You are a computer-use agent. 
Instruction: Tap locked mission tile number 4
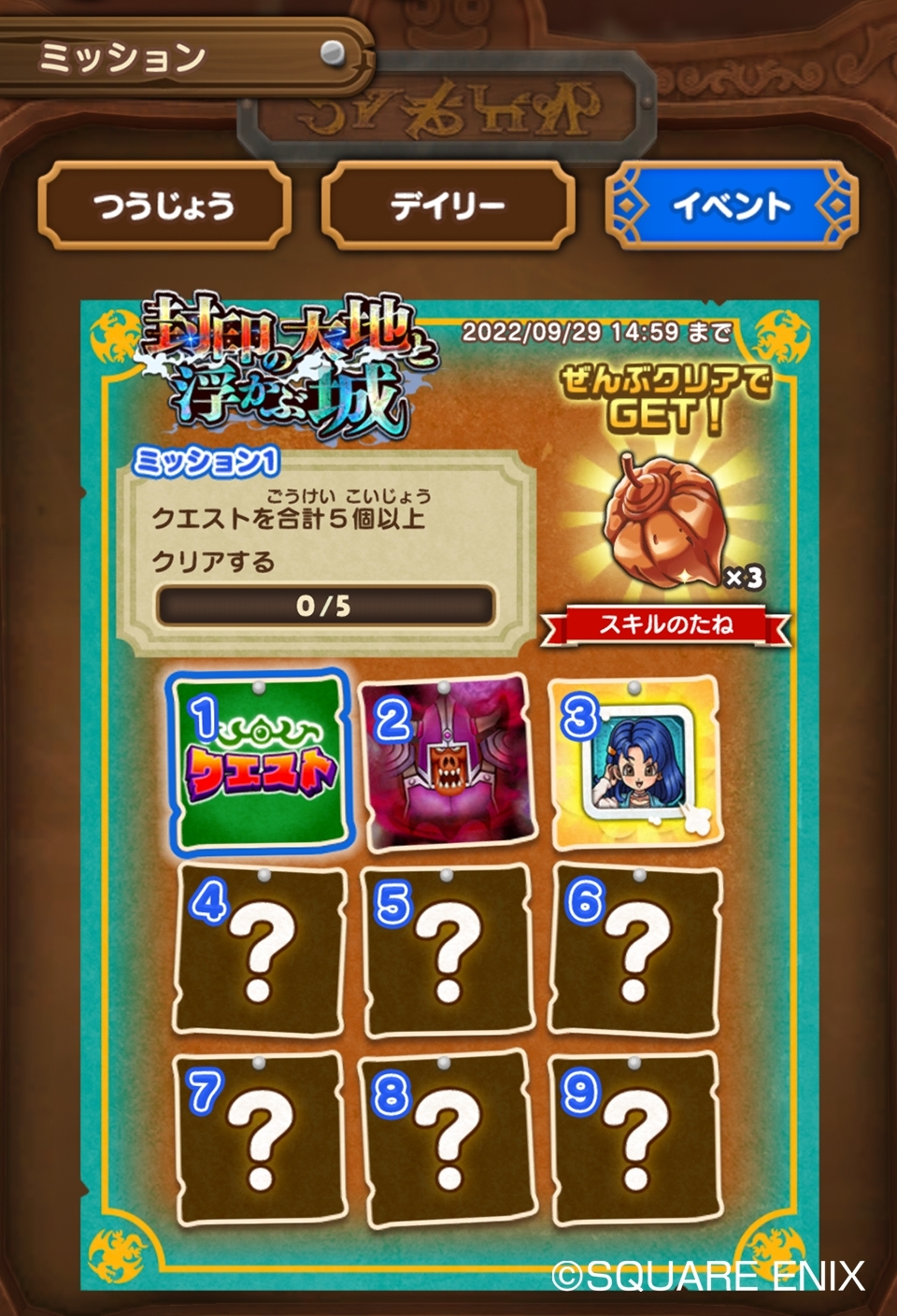(260, 948)
